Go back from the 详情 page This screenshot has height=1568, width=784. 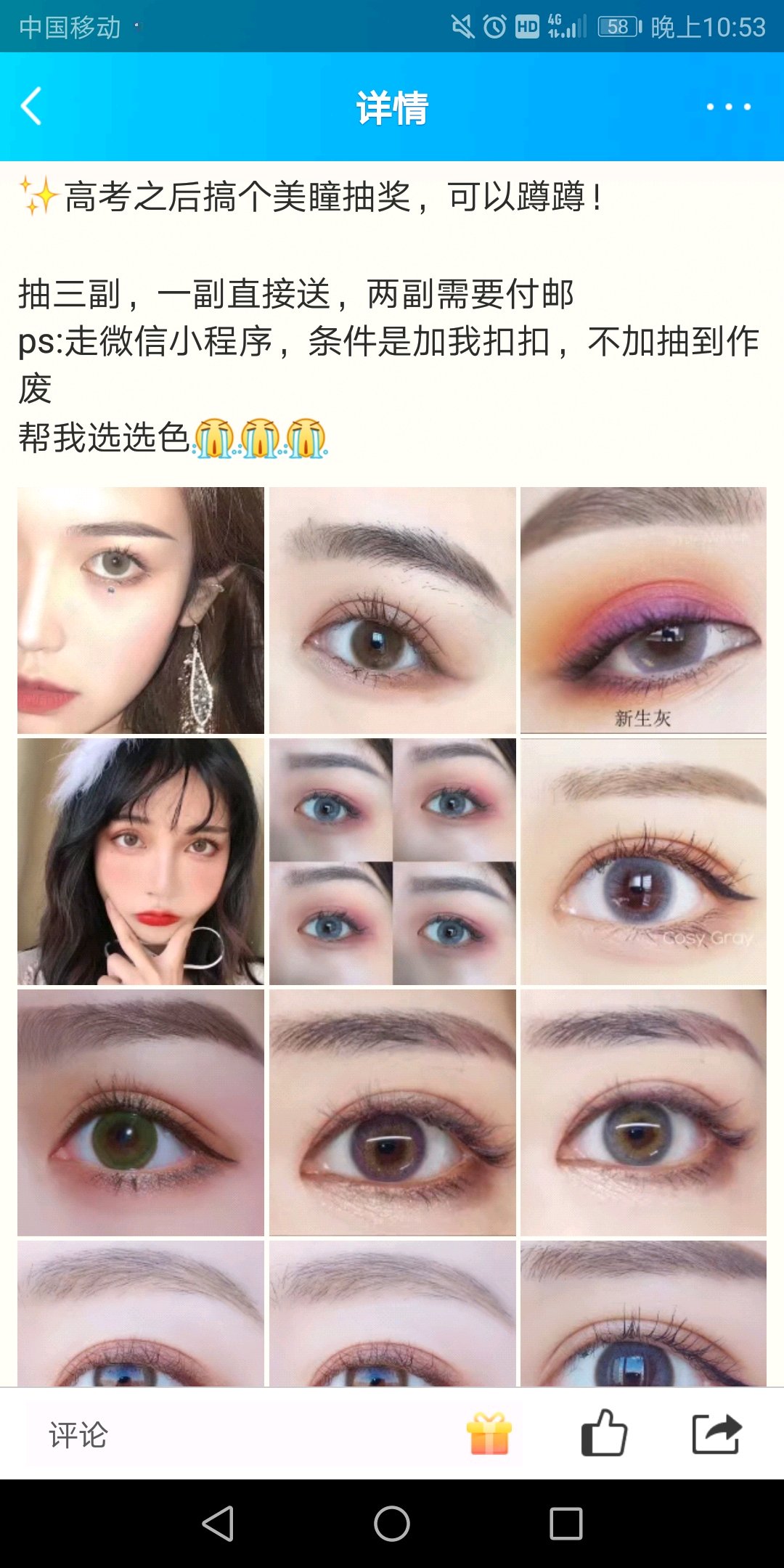coord(31,107)
